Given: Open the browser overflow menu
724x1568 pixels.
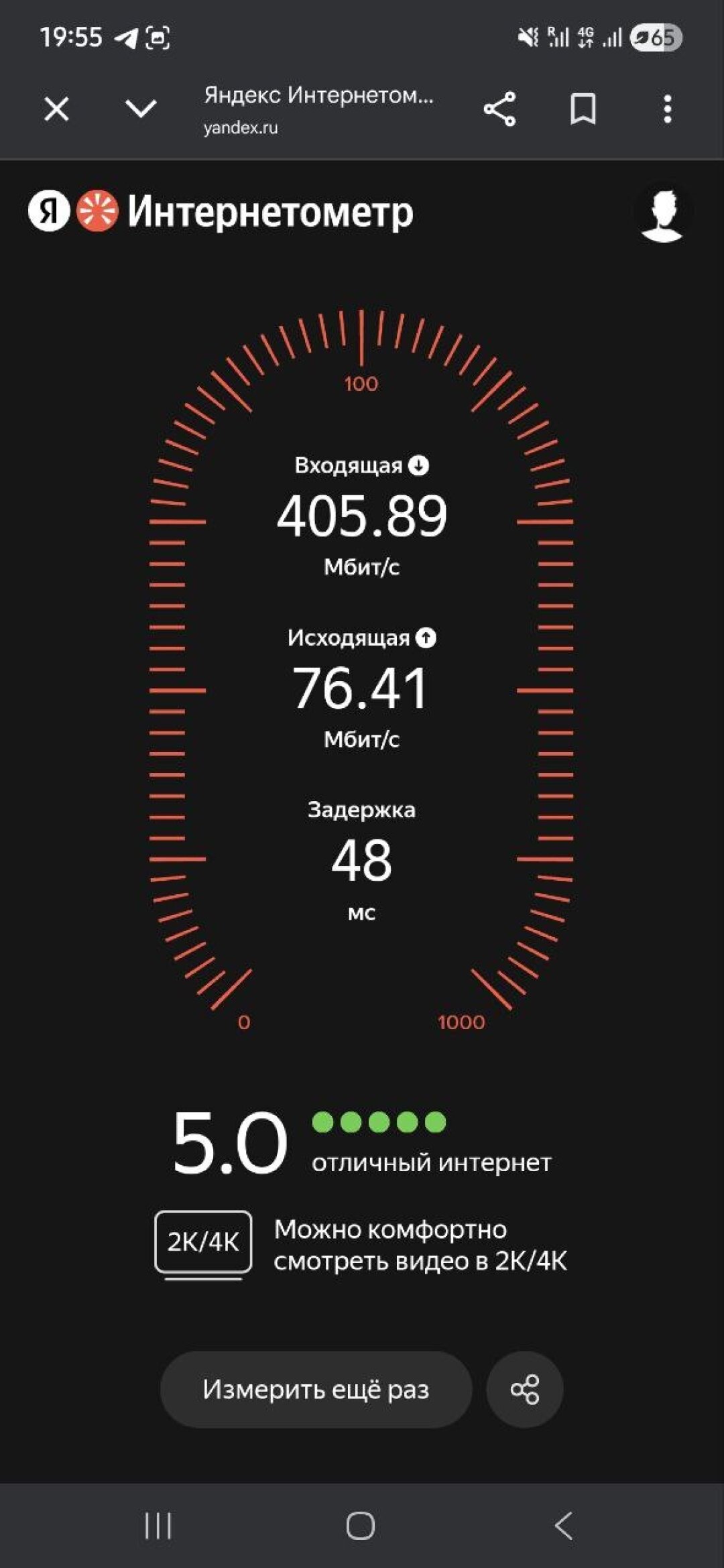Looking at the screenshot, I should pyautogui.click(x=667, y=109).
